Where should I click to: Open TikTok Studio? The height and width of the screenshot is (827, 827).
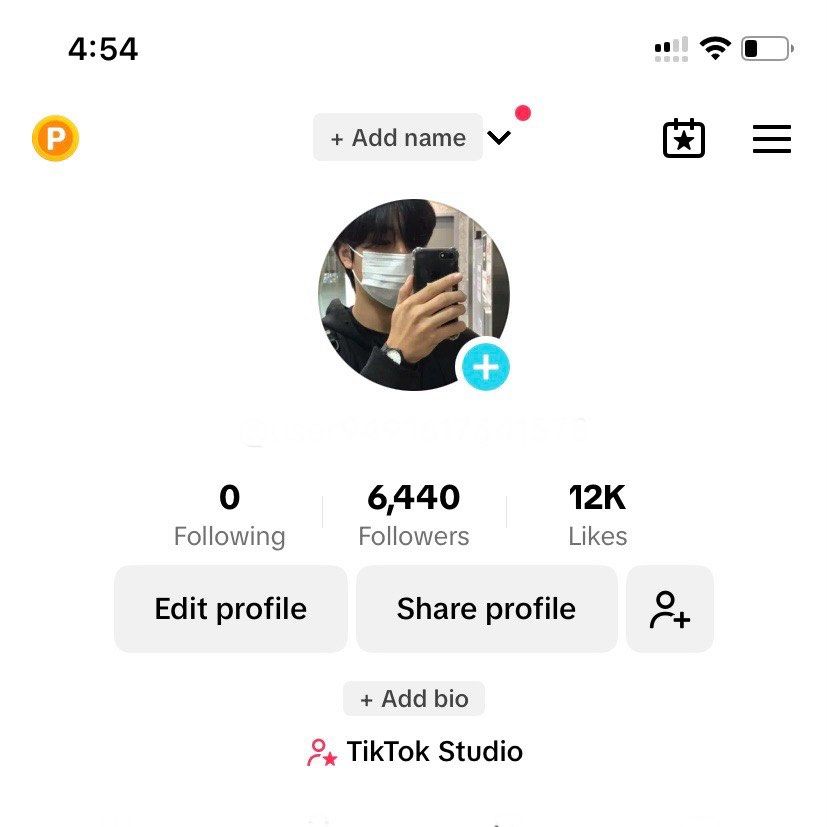(414, 752)
